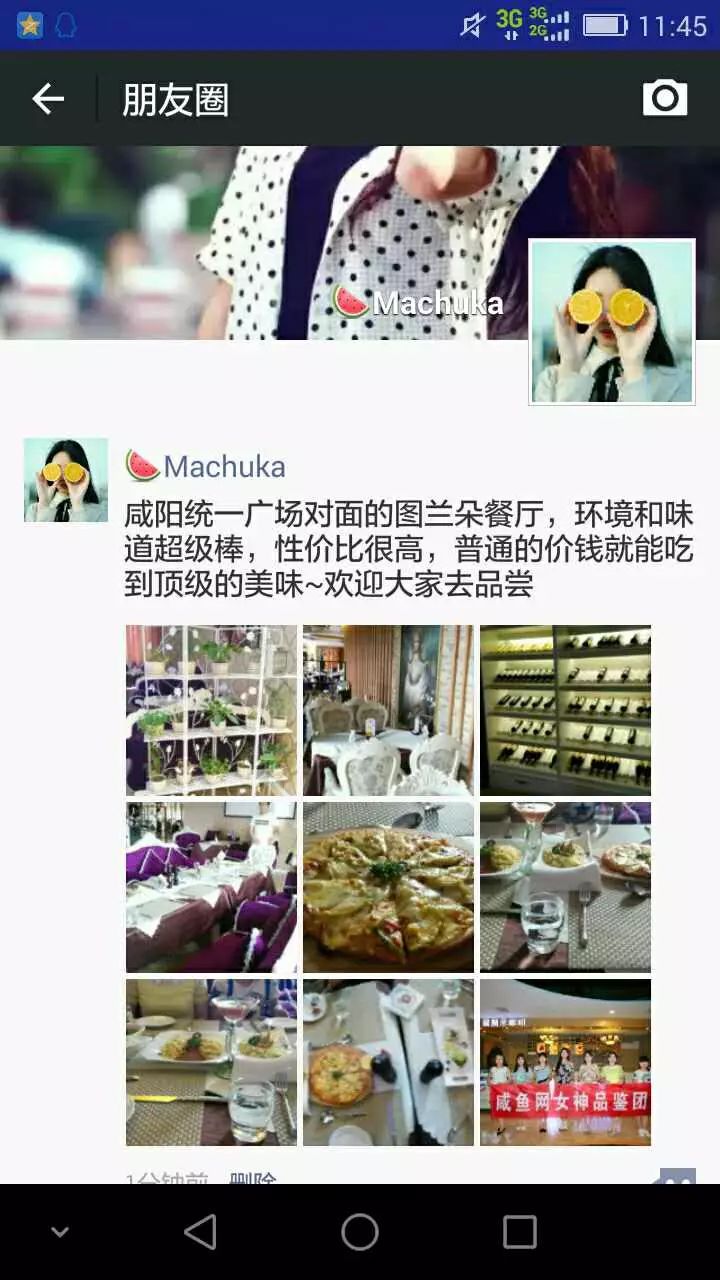Open the large profile avatar on the cover
This screenshot has height=1280, width=720.
click(x=611, y=322)
